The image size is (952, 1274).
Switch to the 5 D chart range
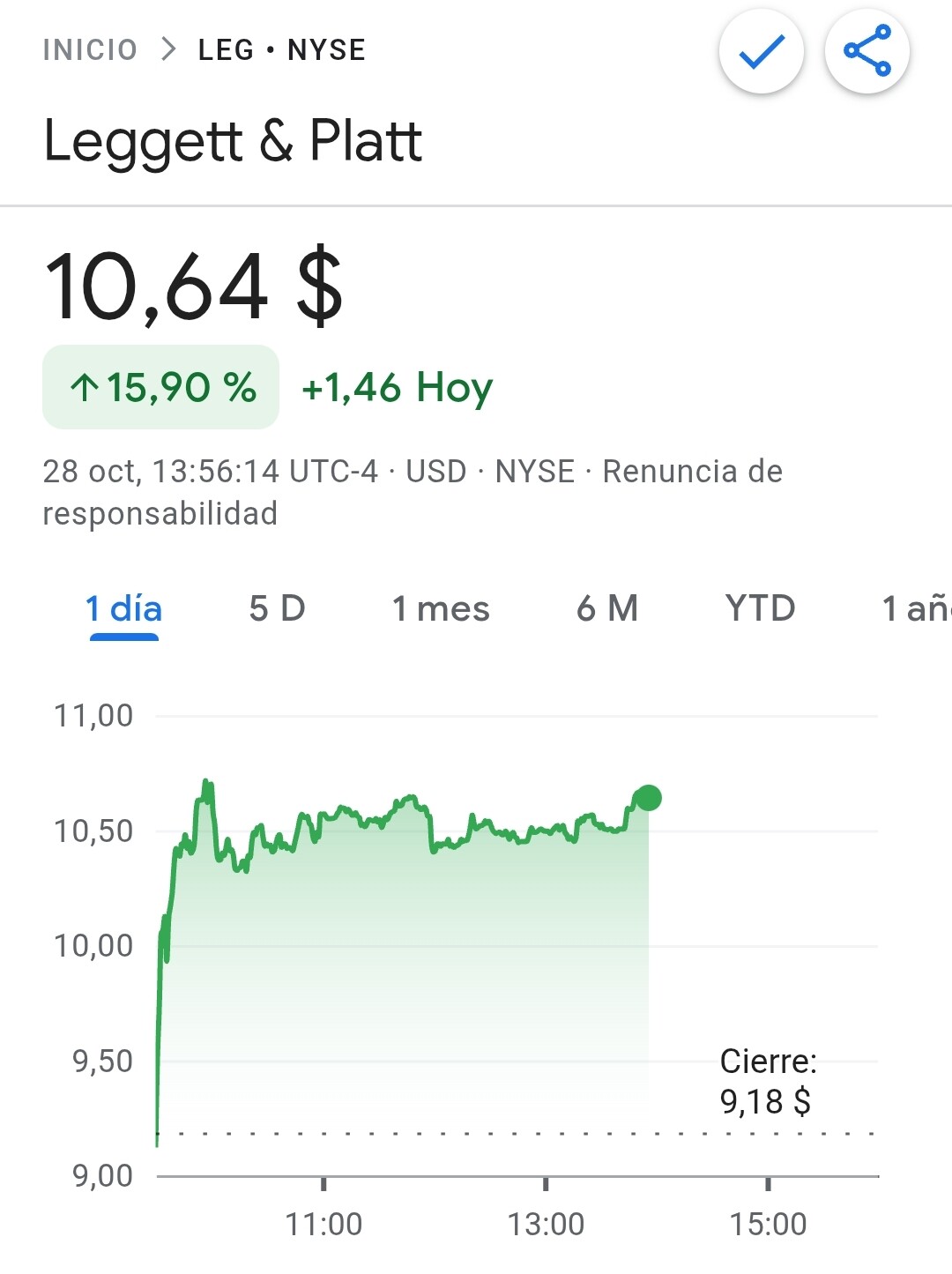tap(277, 608)
